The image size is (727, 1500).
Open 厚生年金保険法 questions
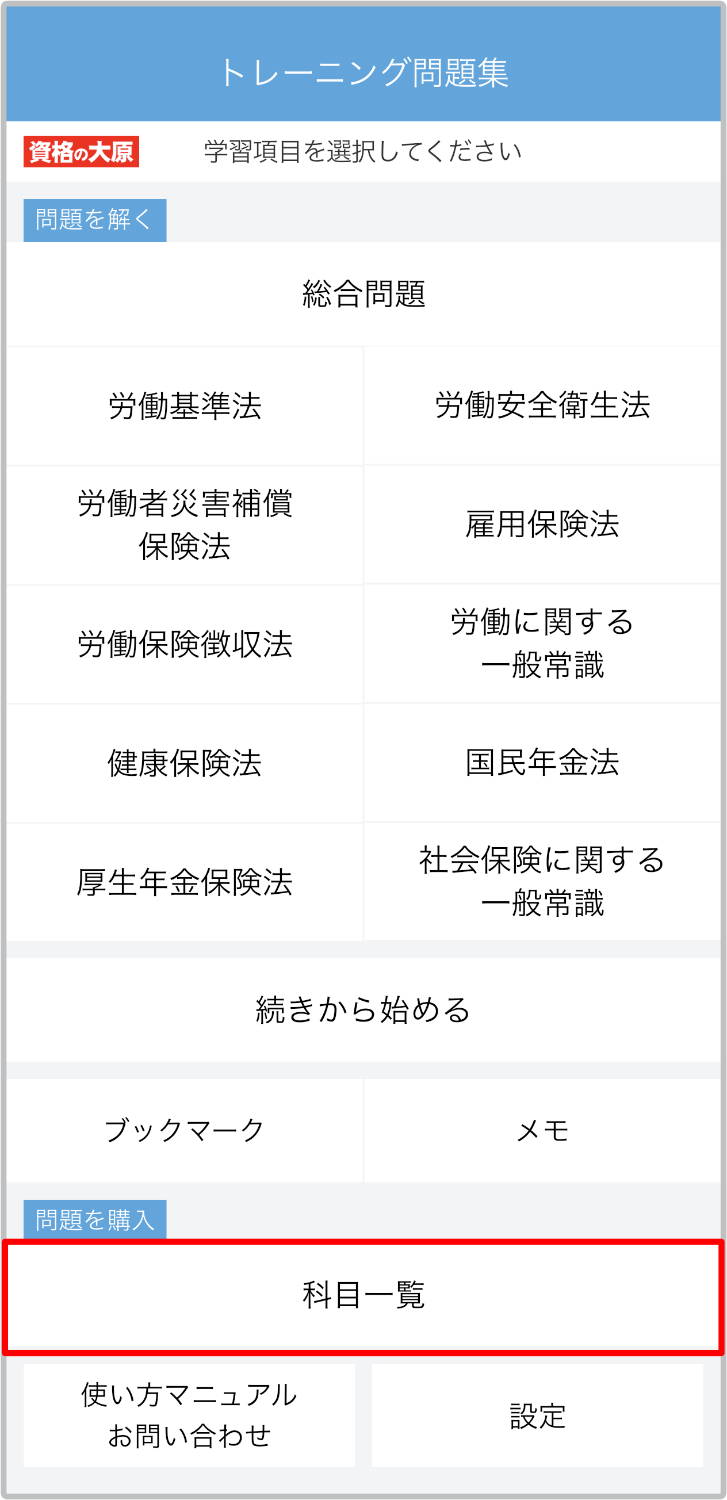185,882
